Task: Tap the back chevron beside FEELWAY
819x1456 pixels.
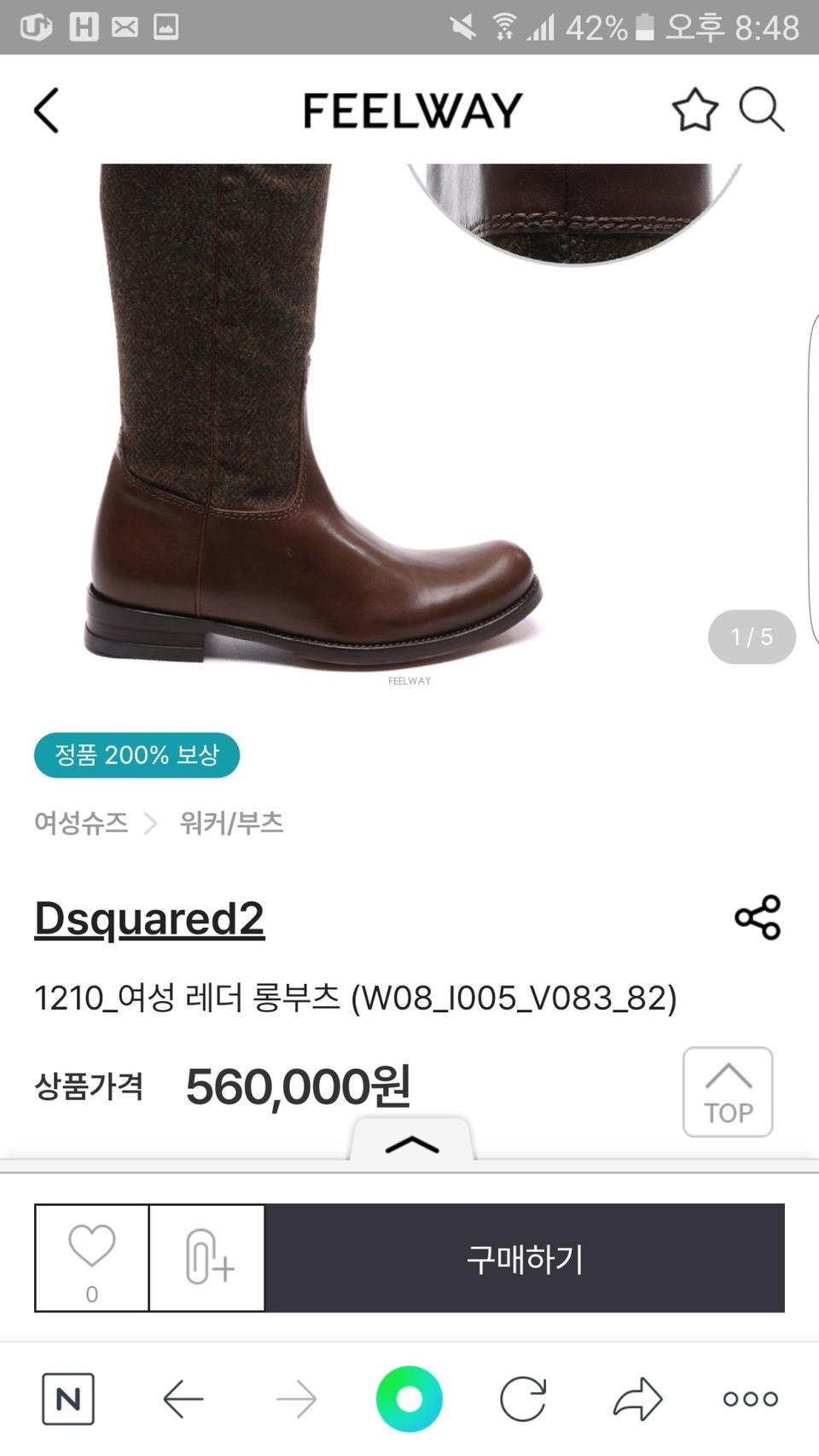Action: coord(47,110)
